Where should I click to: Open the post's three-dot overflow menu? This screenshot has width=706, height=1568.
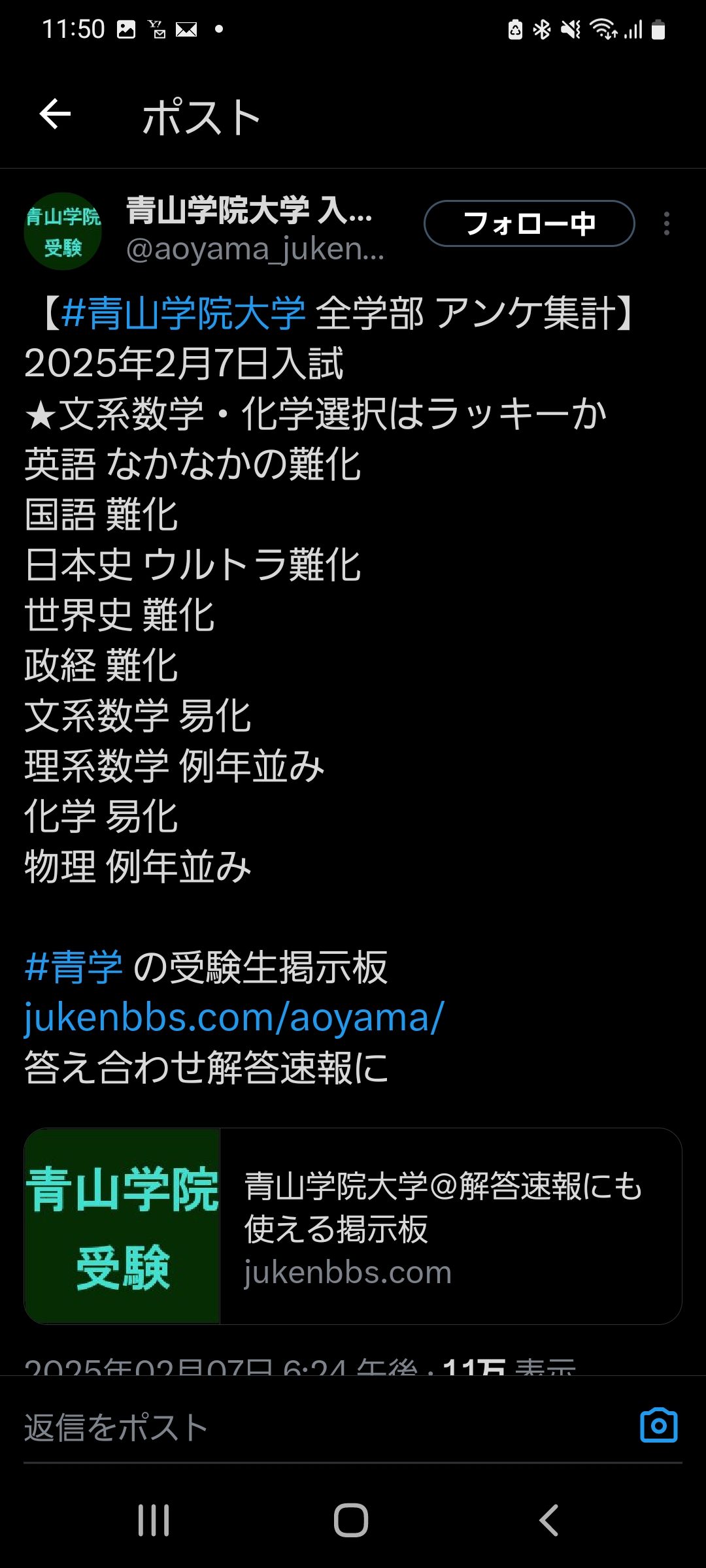pyautogui.click(x=666, y=223)
